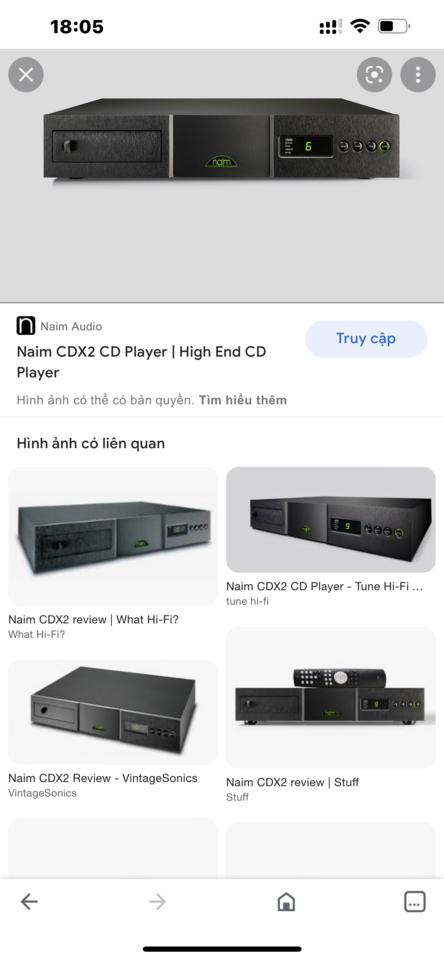Viewport: 444px width, 960px height.
Task: Tap the Truy cập button
Action: pos(366,339)
